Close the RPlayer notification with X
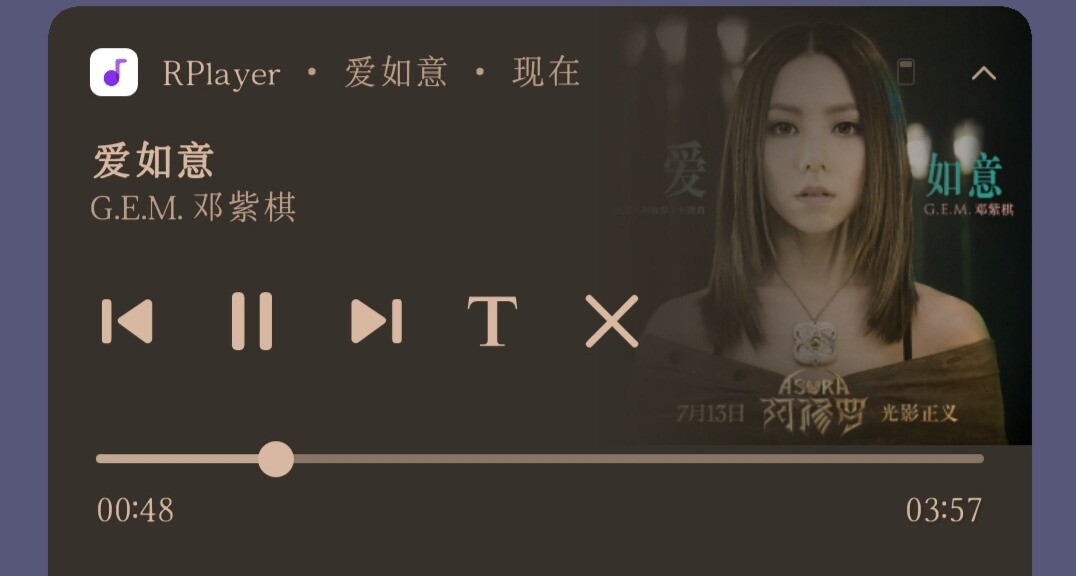1076x576 pixels. point(611,322)
